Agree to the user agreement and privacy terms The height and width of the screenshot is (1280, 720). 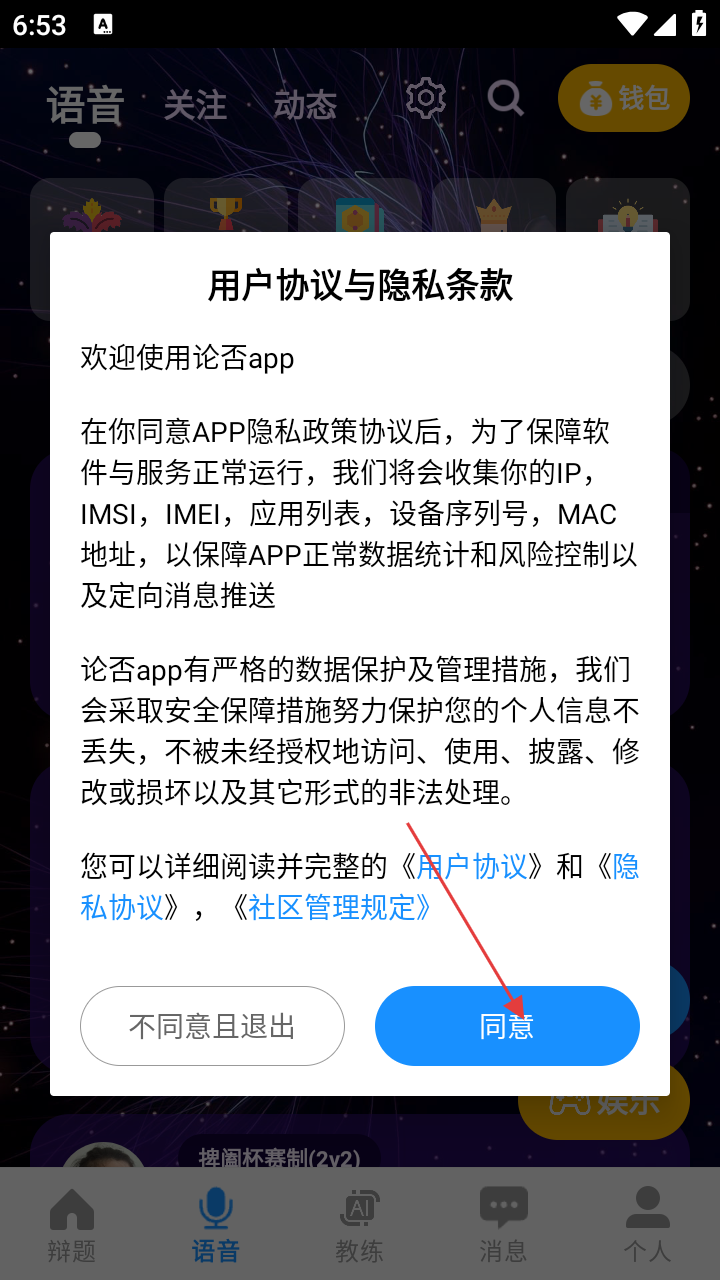tap(507, 1026)
